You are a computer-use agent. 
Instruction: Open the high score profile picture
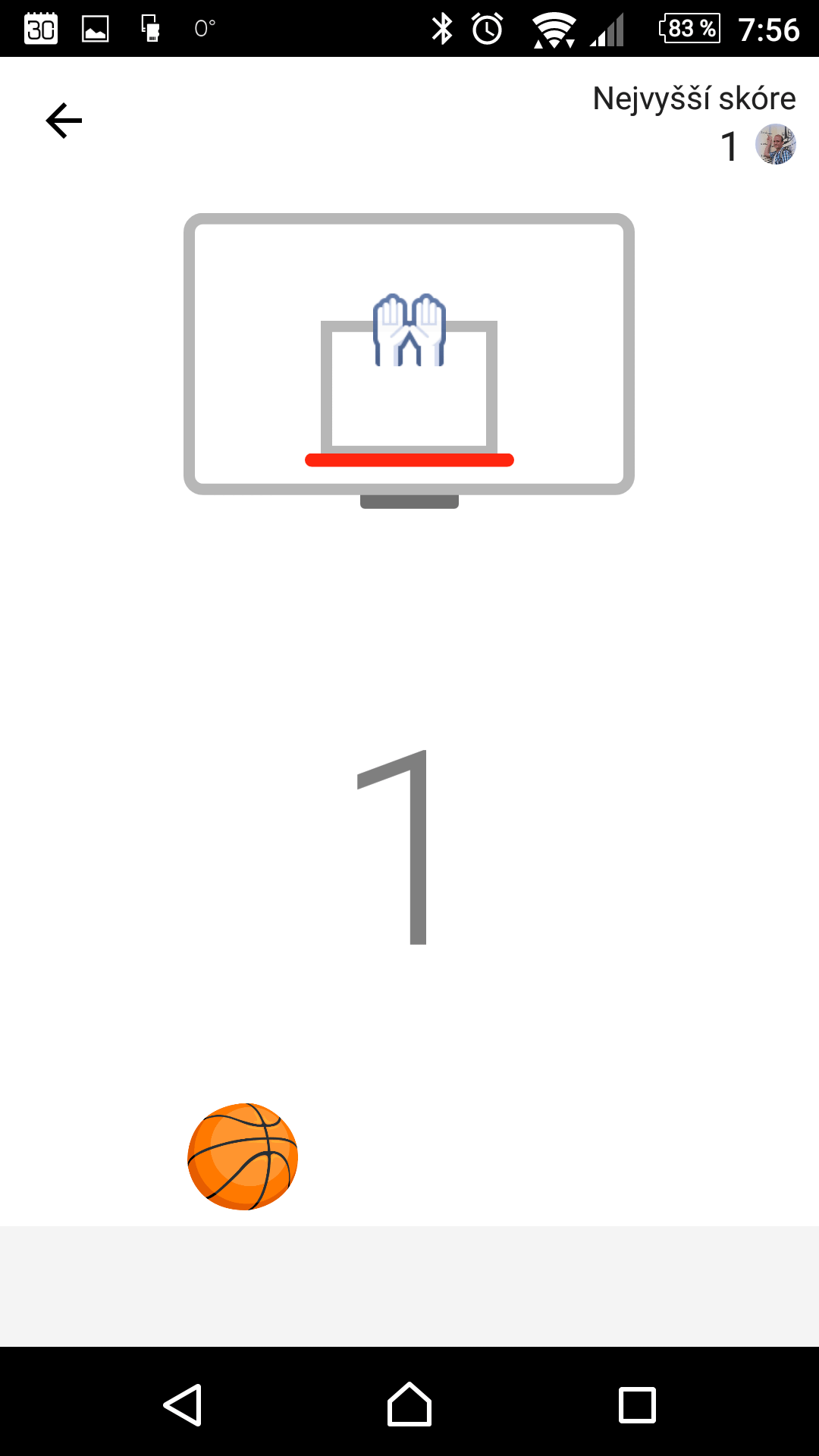[x=775, y=144]
